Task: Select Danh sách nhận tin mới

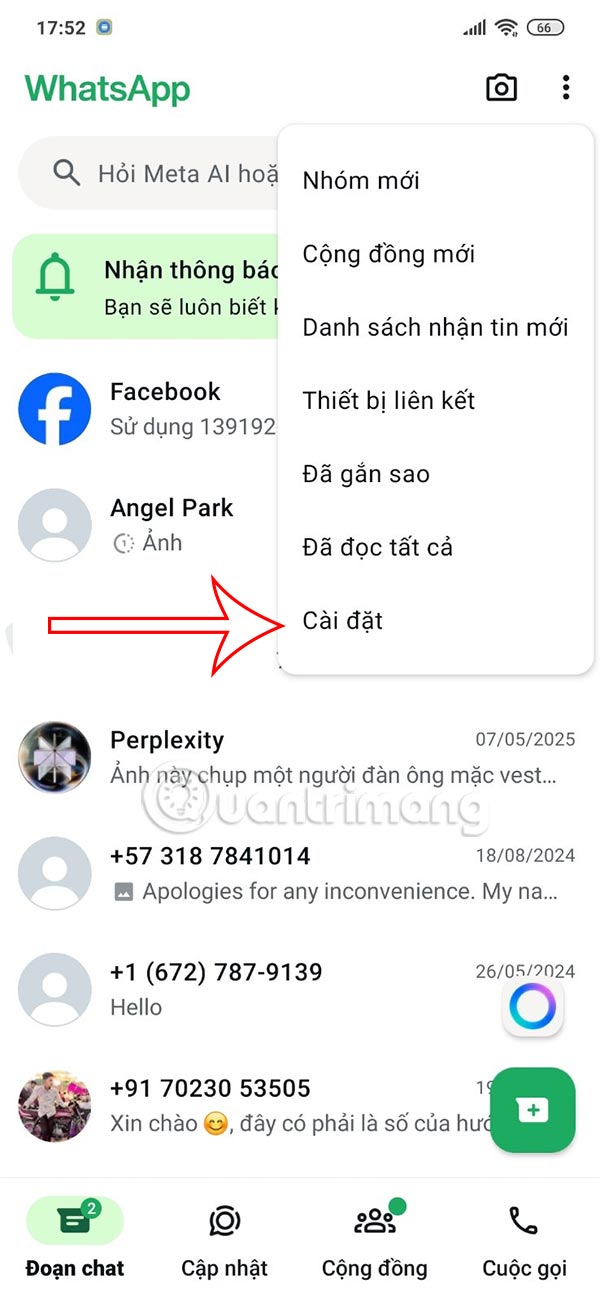Action: 435,327
